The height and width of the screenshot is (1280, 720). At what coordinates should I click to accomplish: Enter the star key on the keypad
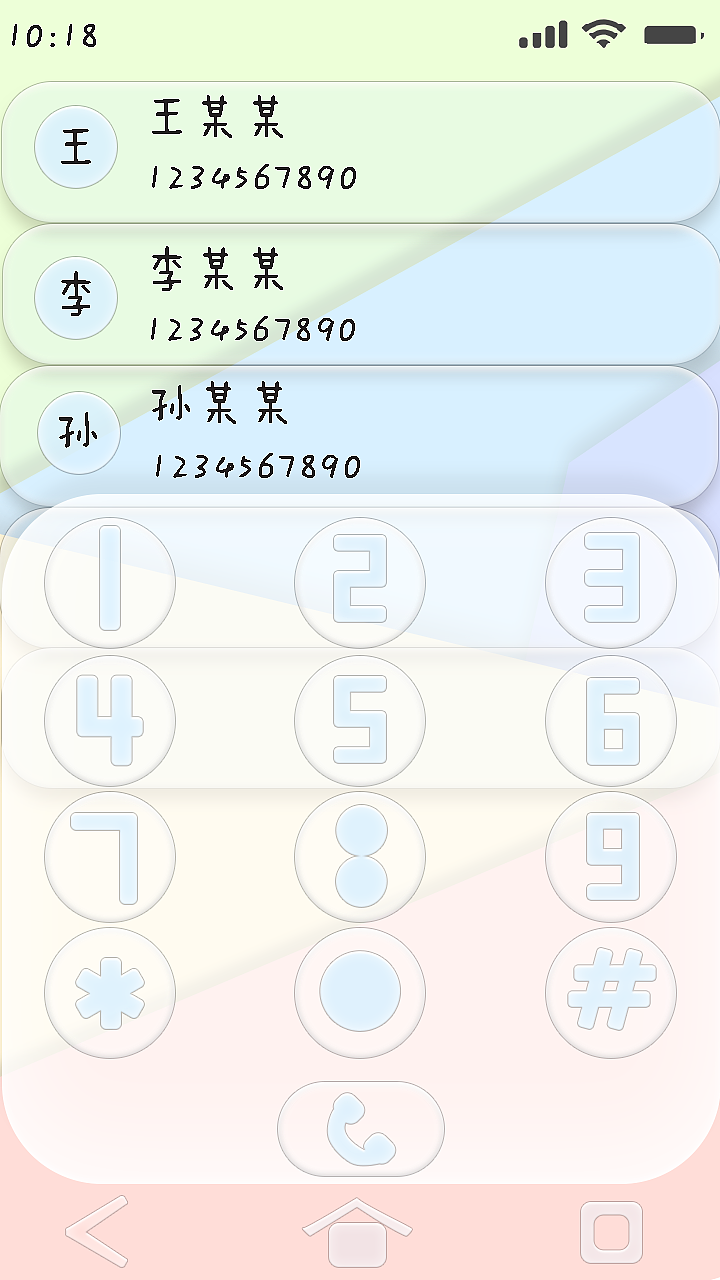[x=110, y=992]
